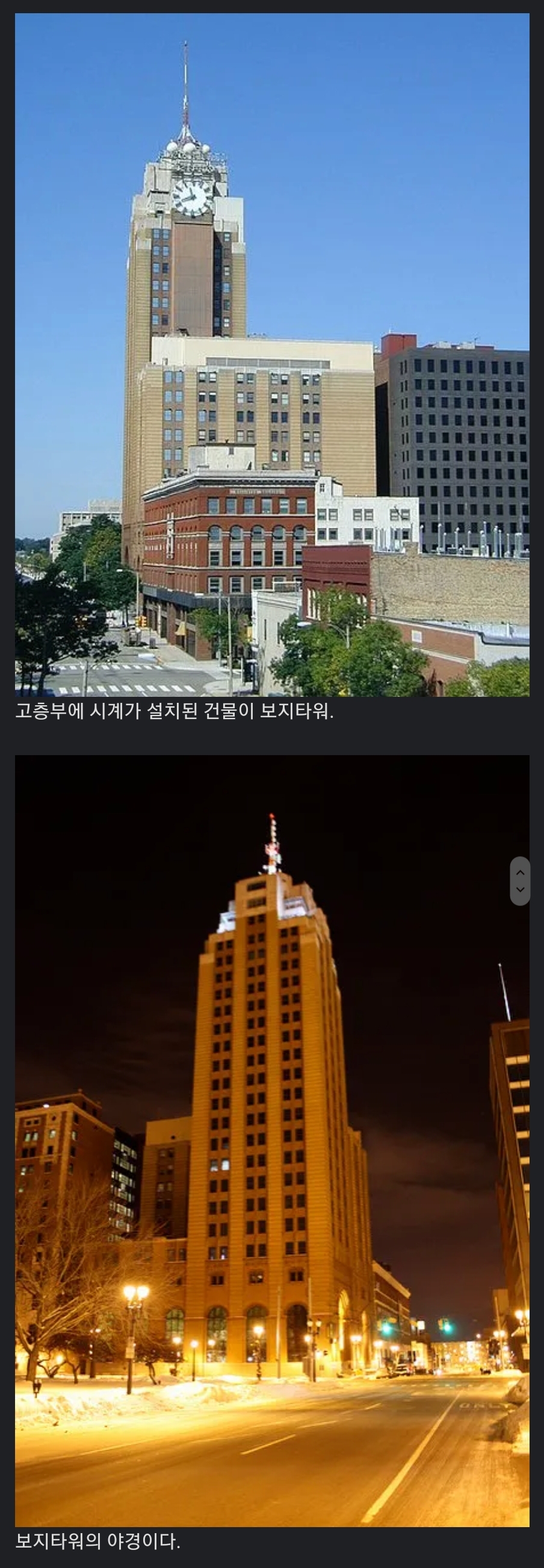544x1568 pixels.
Task: Tap the down chevron to jump to bottom
Action: 520,889
